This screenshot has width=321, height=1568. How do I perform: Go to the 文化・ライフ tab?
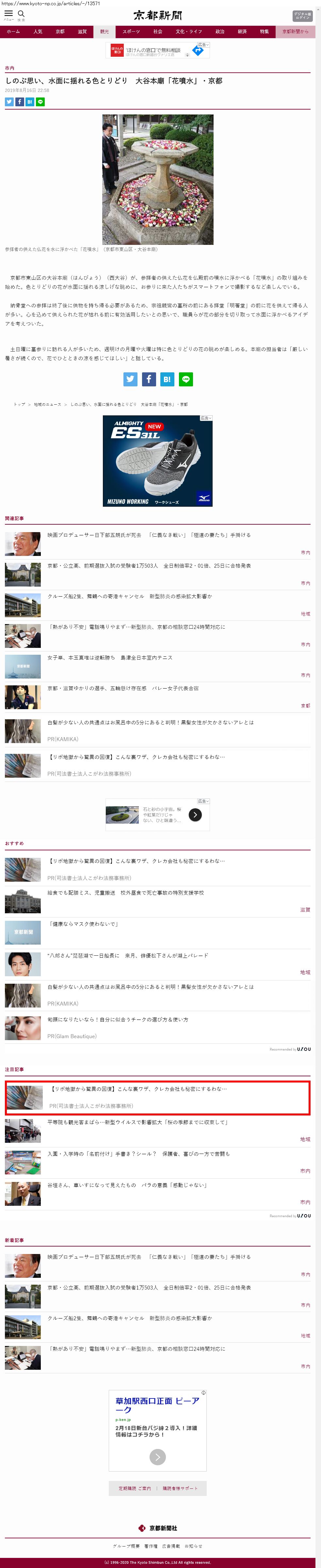click(188, 32)
